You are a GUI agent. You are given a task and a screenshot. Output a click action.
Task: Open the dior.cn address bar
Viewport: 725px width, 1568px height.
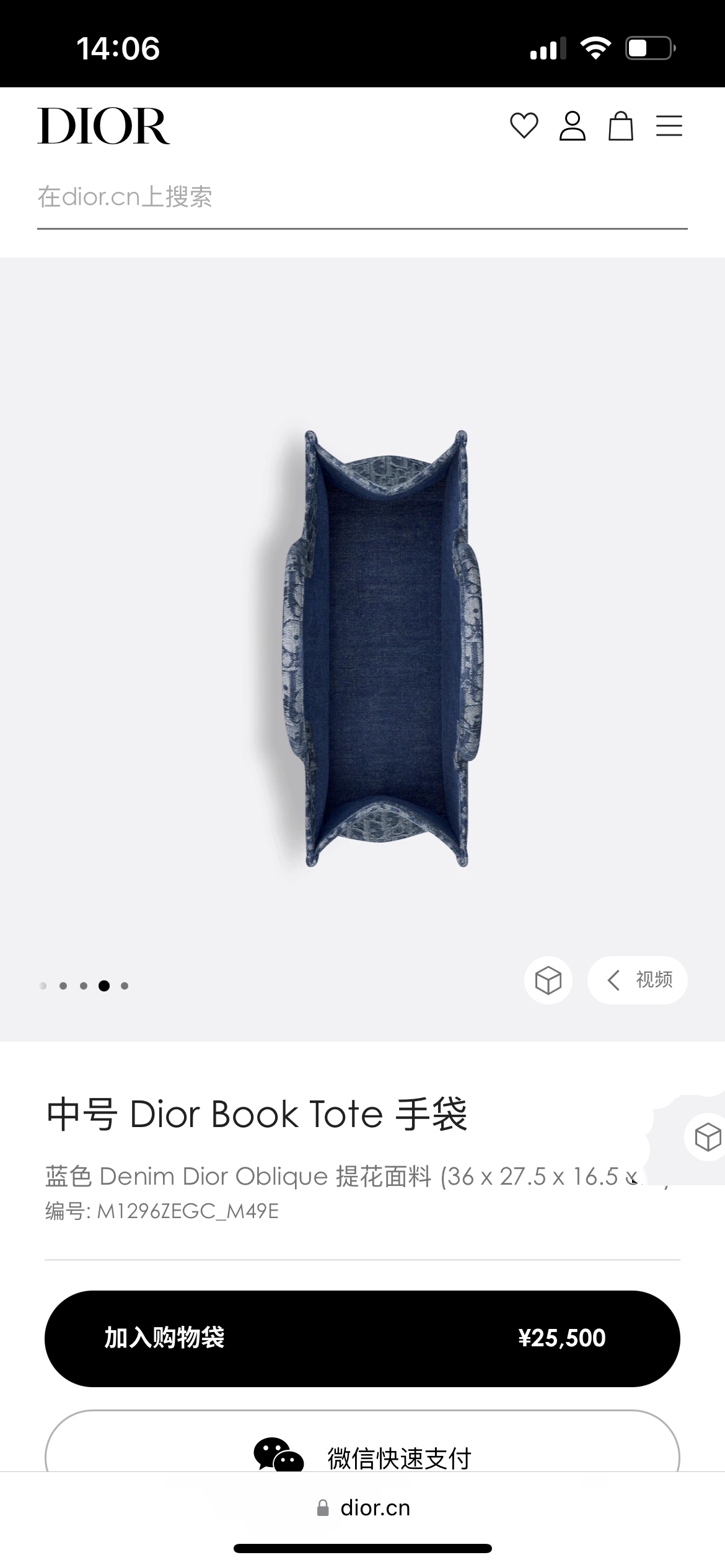[x=363, y=1507]
